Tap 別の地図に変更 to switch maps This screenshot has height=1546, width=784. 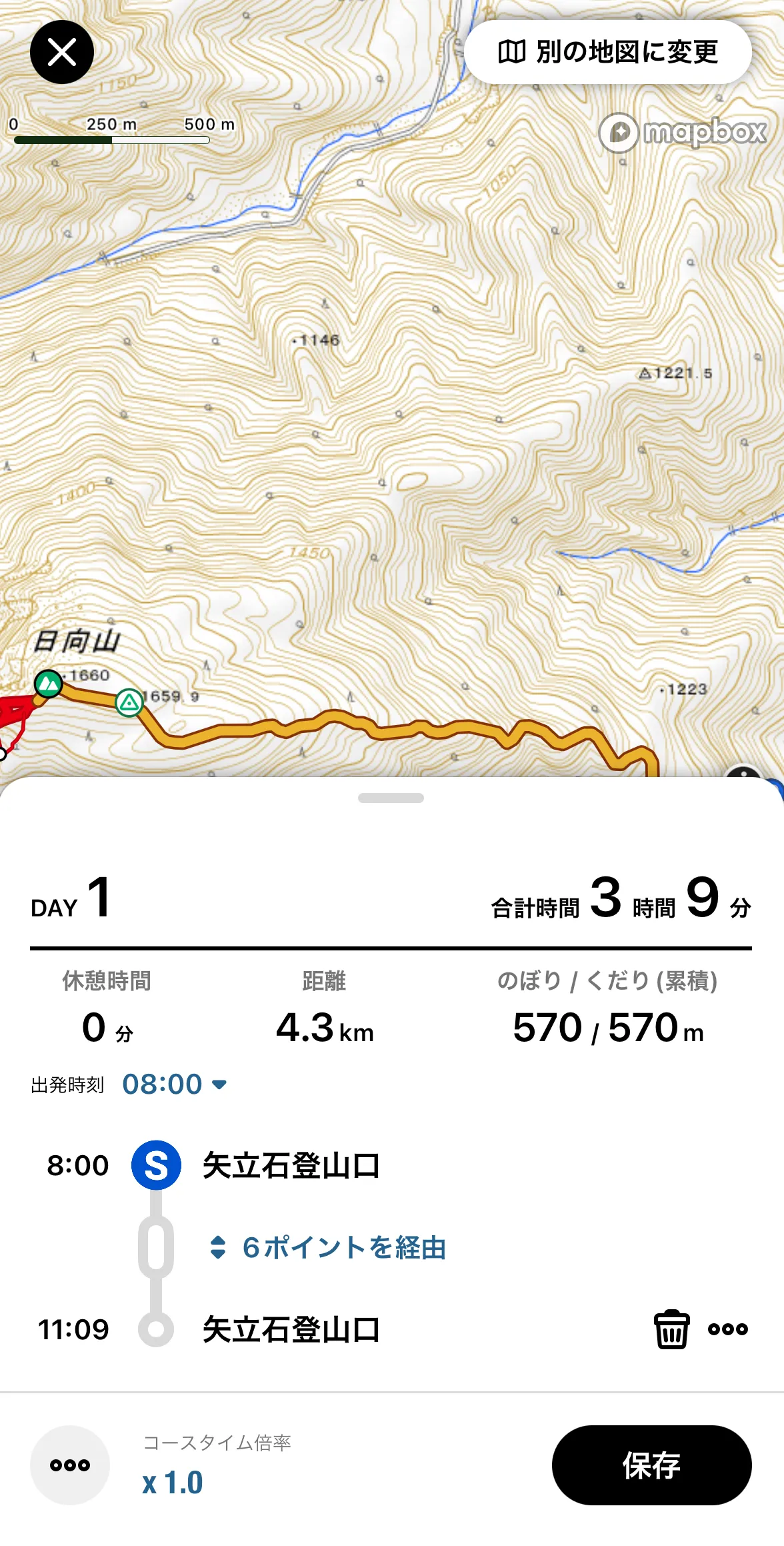608,52
